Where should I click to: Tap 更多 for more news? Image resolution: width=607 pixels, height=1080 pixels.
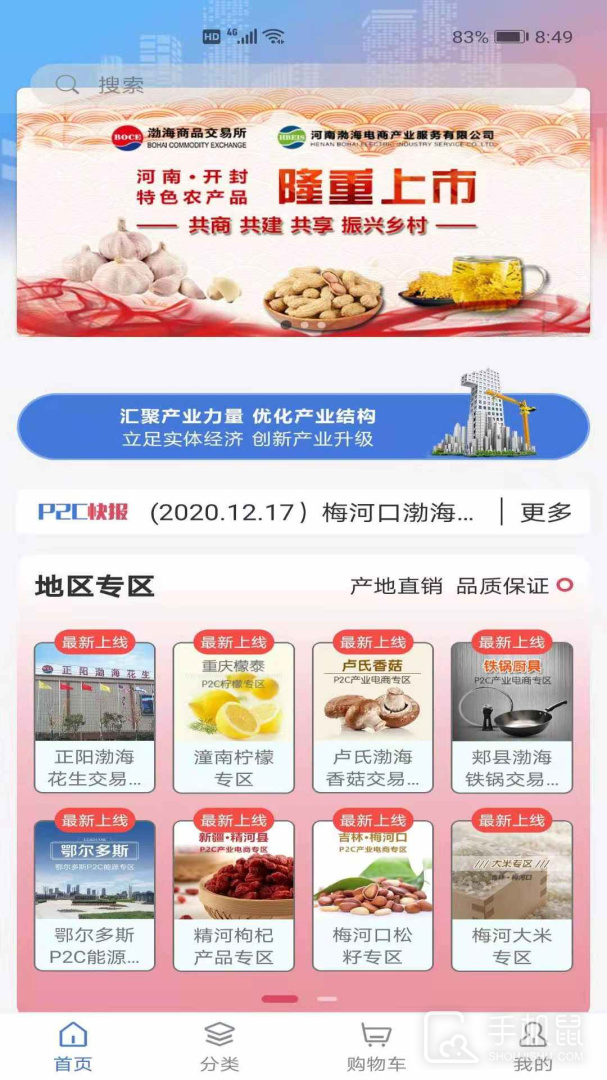(546, 513)
